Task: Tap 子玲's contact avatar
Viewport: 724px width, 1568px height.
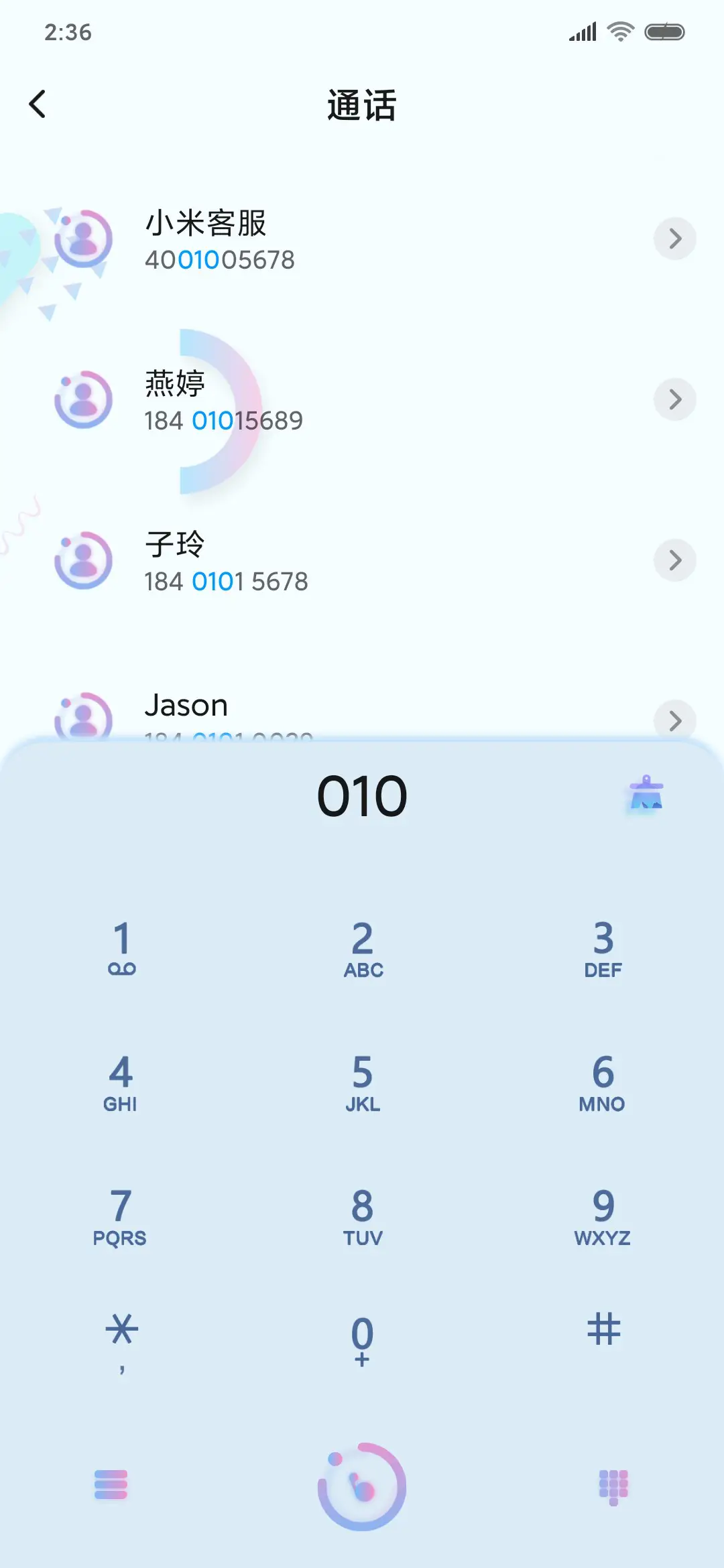Action: (82, 562)
